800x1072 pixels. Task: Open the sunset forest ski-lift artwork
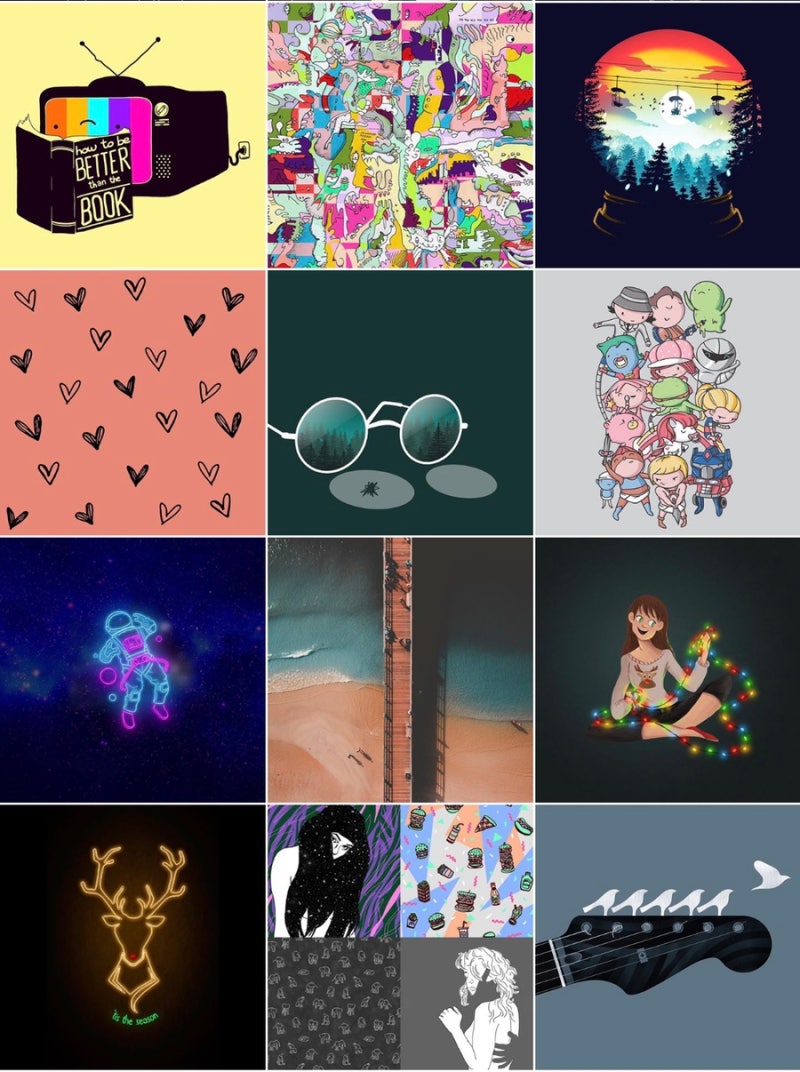(x=667, y=134)
